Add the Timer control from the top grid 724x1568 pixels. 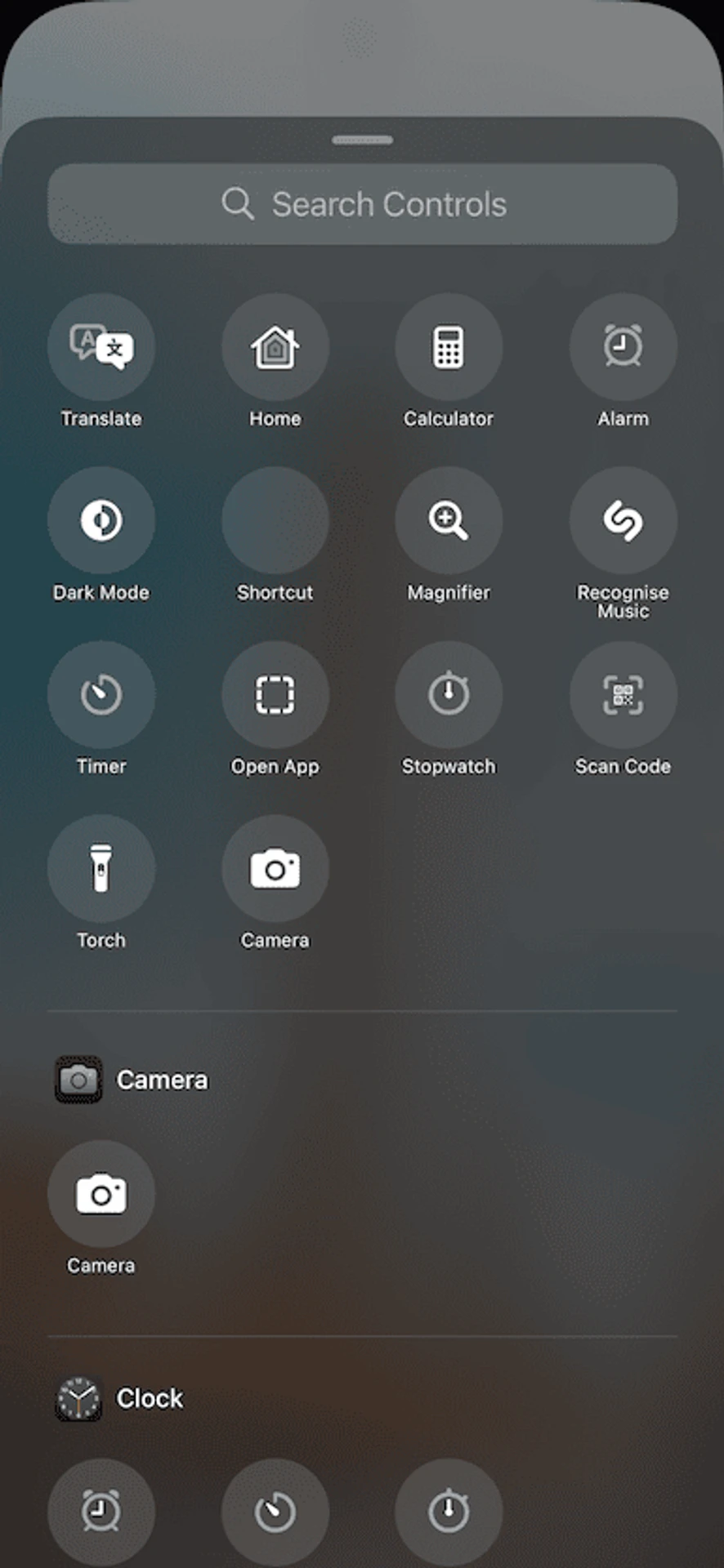pos(101,694)
